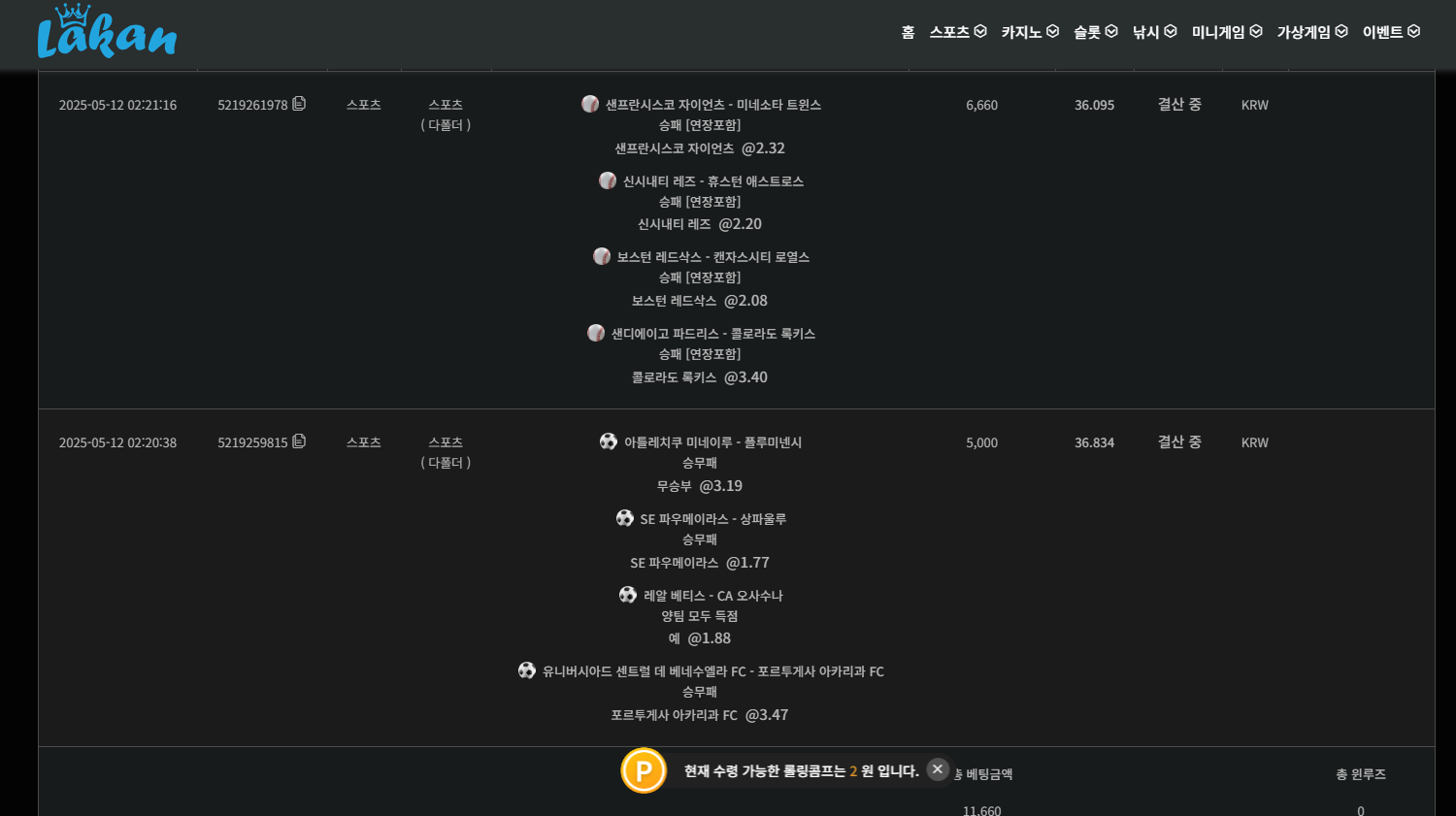1456x816 pixels.
Task: Claim the rolling comp points coin
Action: [644, 770]
